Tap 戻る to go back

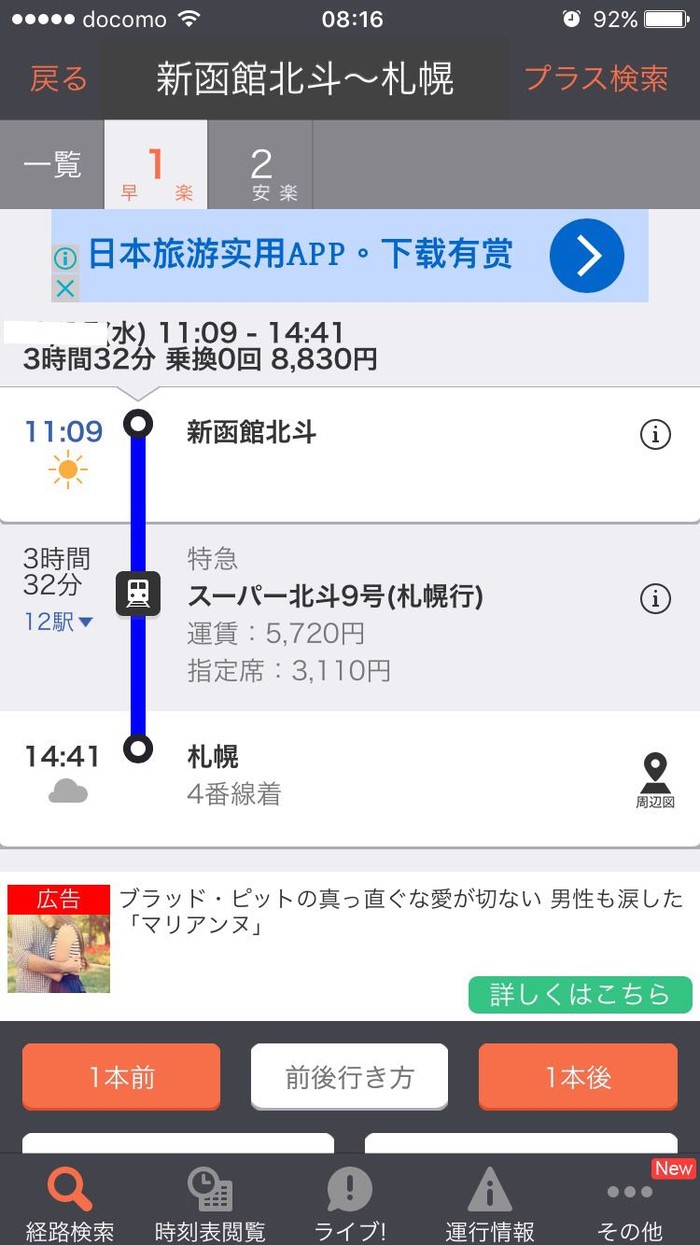pos(58,79)
